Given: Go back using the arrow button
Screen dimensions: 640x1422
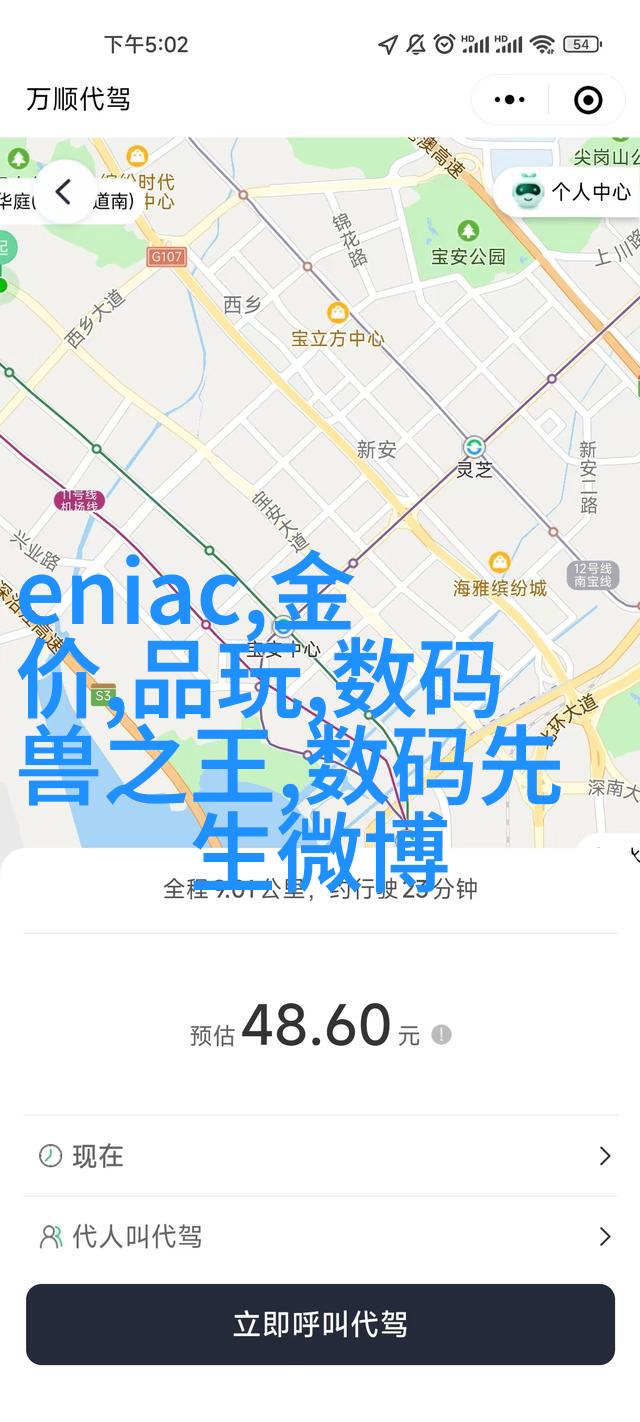Looking at the screenshot, I should [x=63, y=192].
